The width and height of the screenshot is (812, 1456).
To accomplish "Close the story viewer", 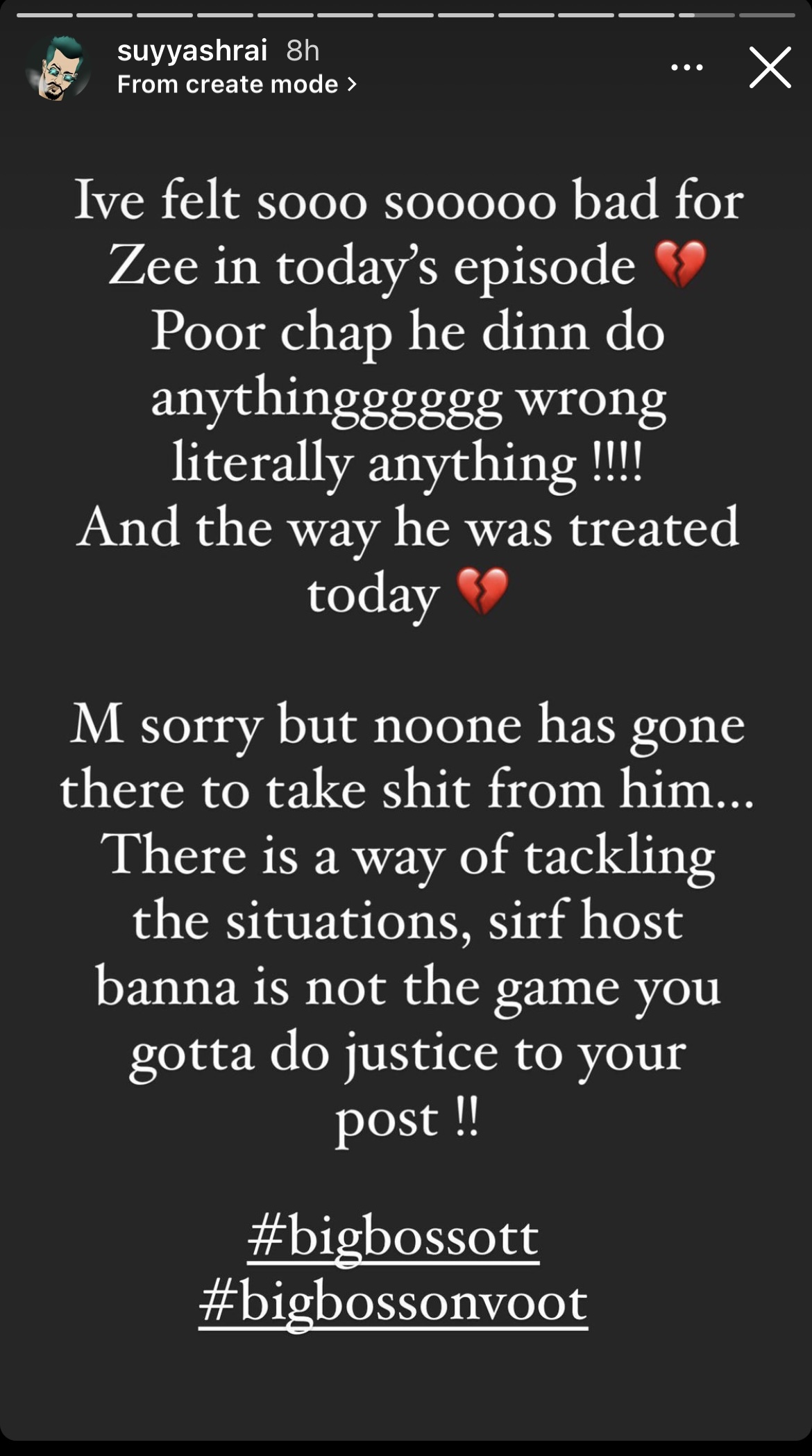I will coord(770,68).
